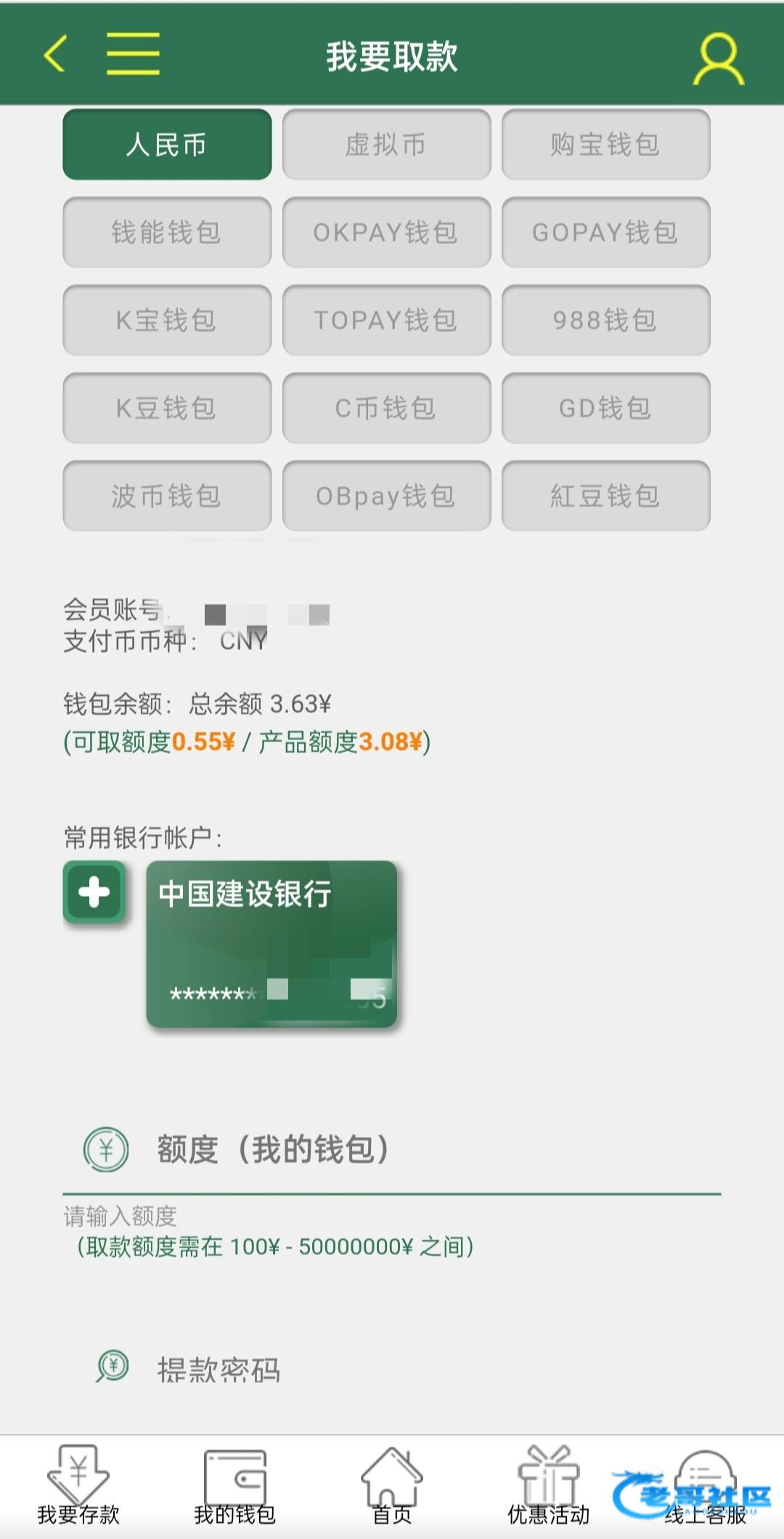
Task: Focus the 提款密码 field
Action: pos(392,1370)
